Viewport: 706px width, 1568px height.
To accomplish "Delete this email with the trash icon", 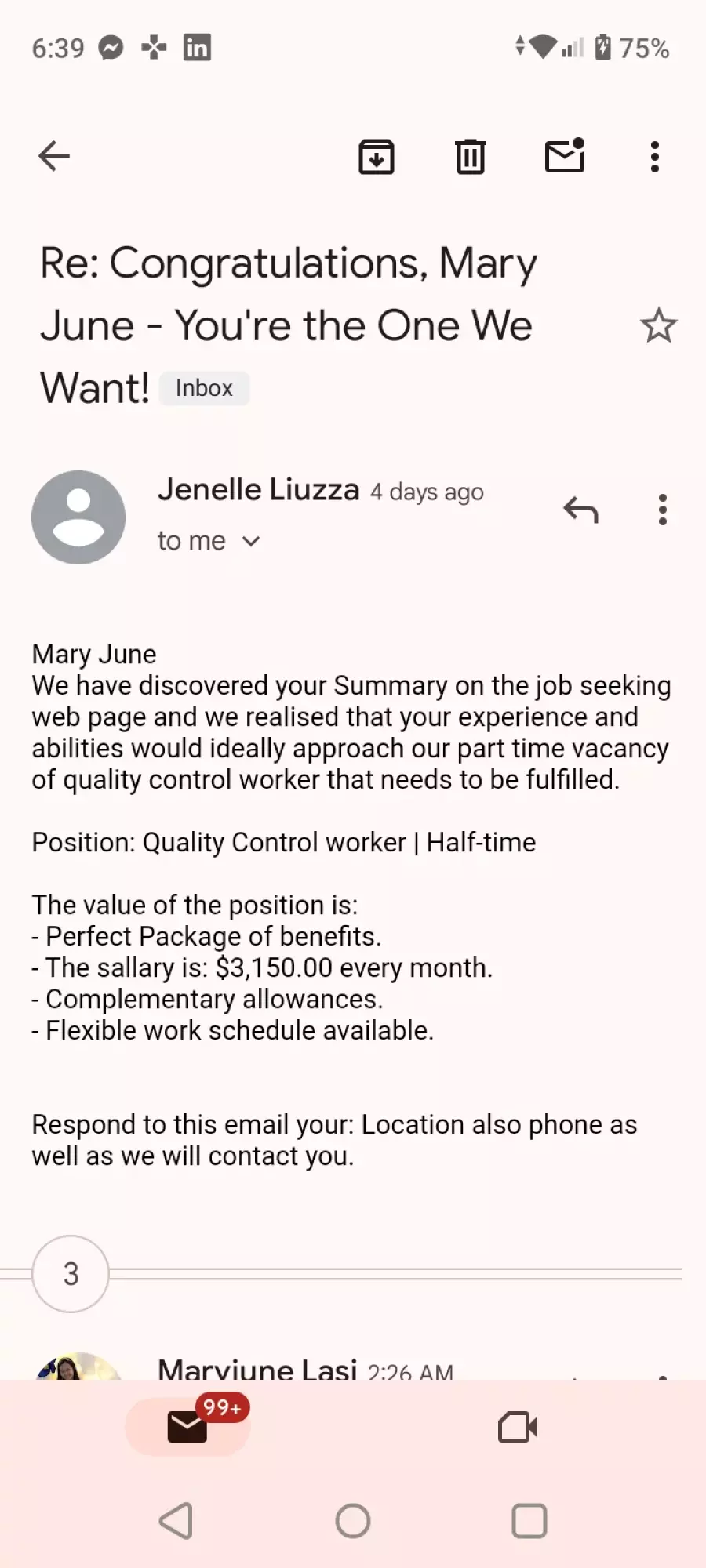I will pos(471,156).
